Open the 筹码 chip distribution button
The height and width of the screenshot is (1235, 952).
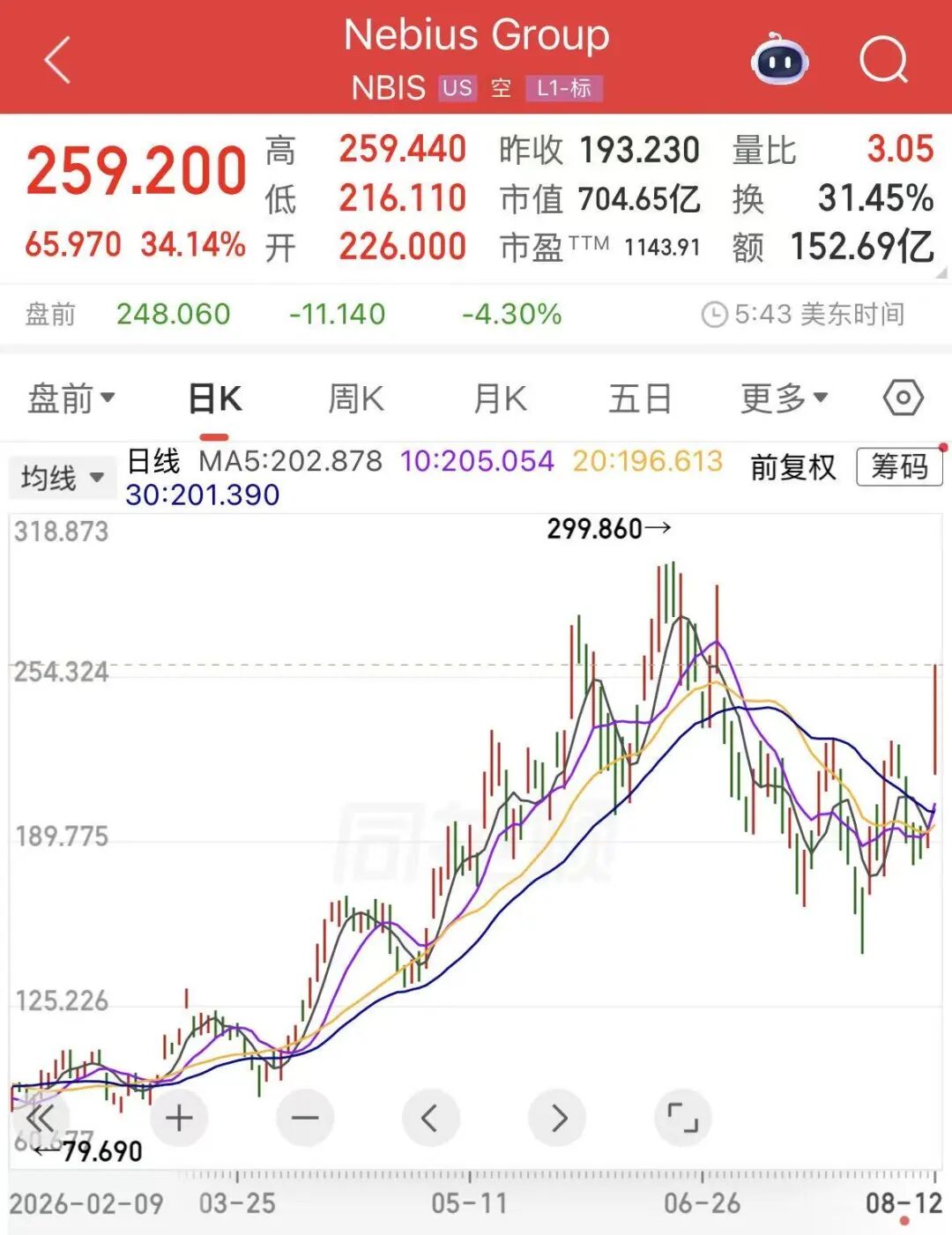click(x=899, y=466)
